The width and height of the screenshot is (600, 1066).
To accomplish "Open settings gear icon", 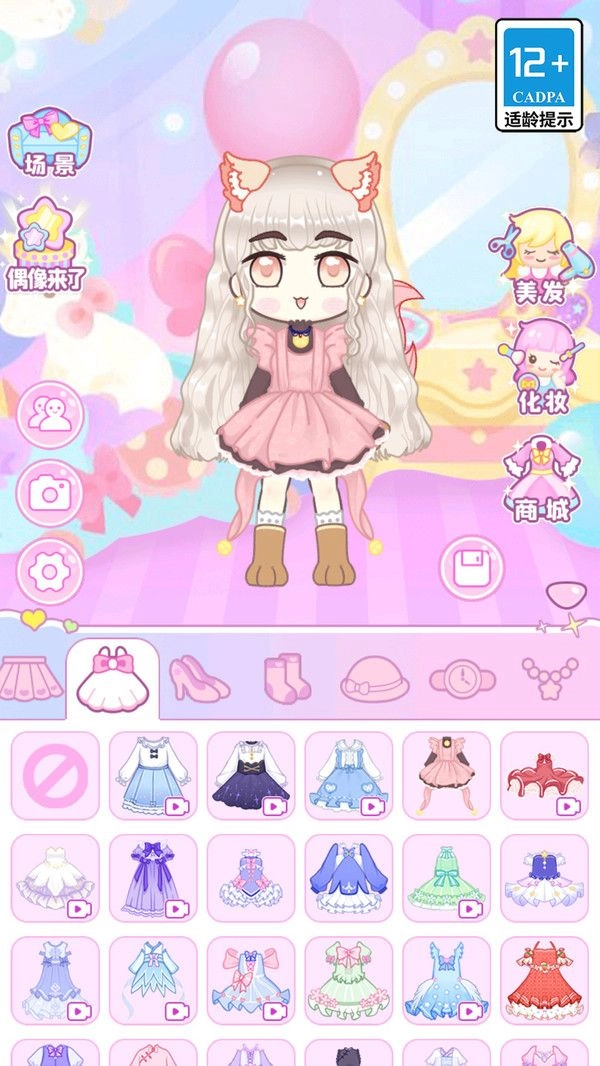I will 49,571.
